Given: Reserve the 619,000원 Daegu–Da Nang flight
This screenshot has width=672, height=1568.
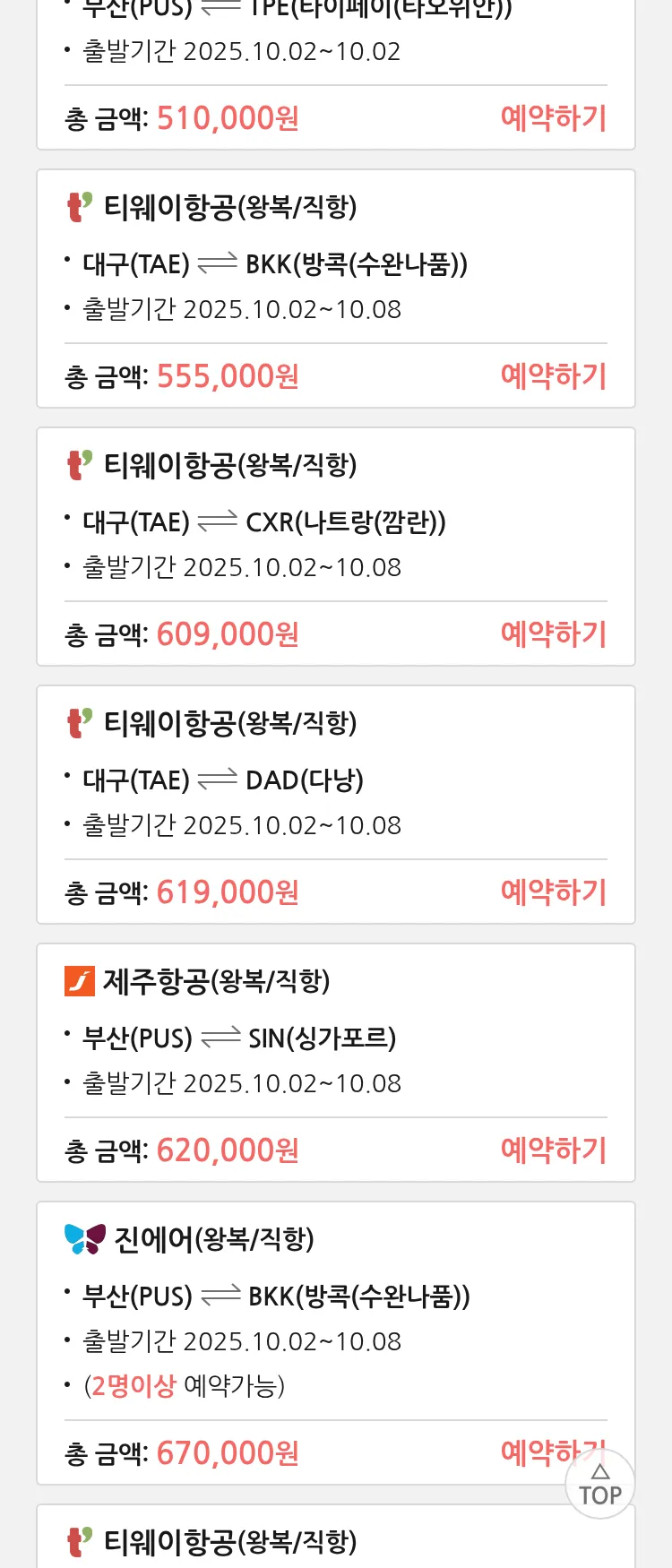Looking at the screenshot, I should (x=553, y=892).
